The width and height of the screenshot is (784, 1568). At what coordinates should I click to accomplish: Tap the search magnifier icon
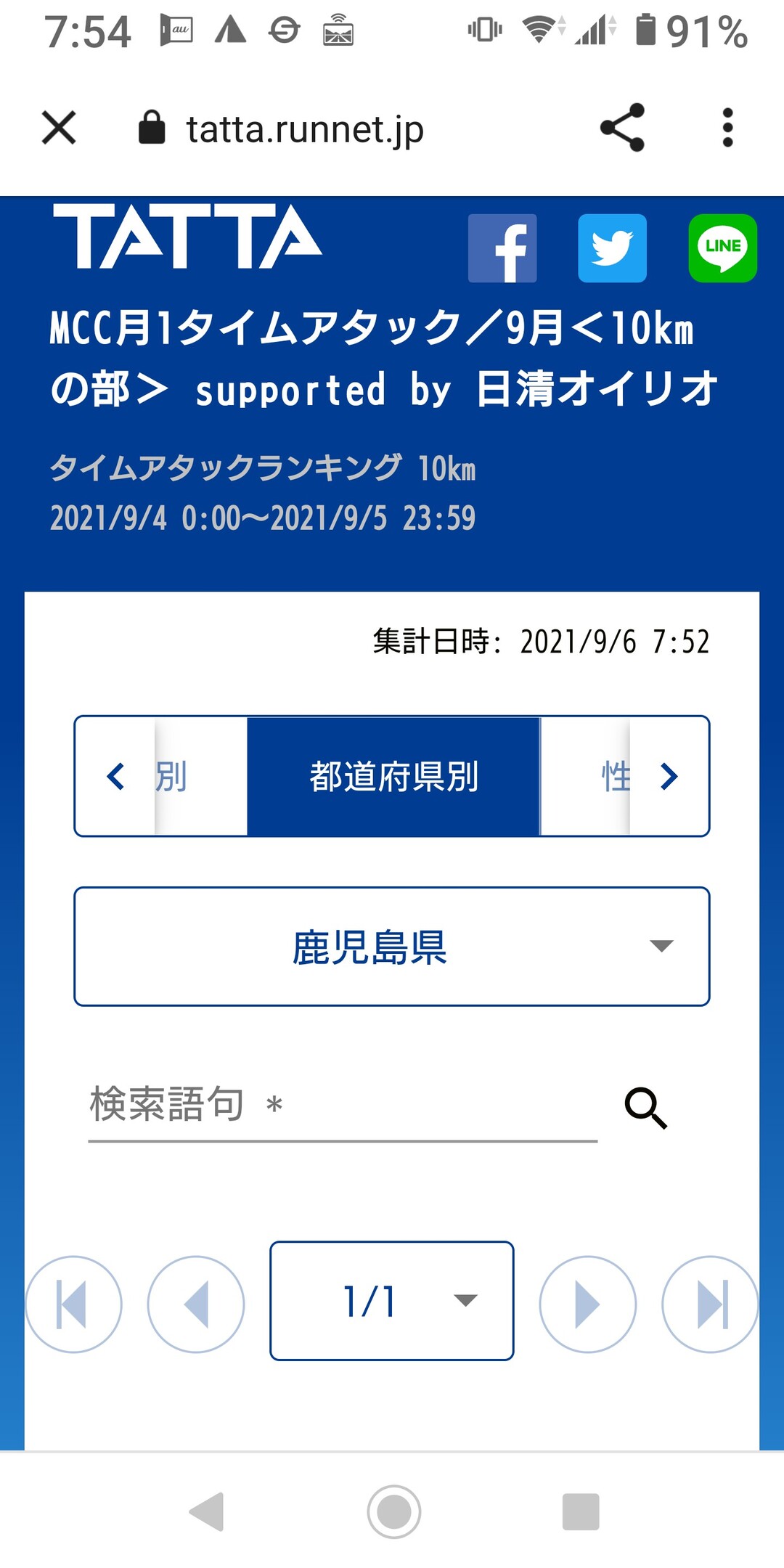point(645,1106)
